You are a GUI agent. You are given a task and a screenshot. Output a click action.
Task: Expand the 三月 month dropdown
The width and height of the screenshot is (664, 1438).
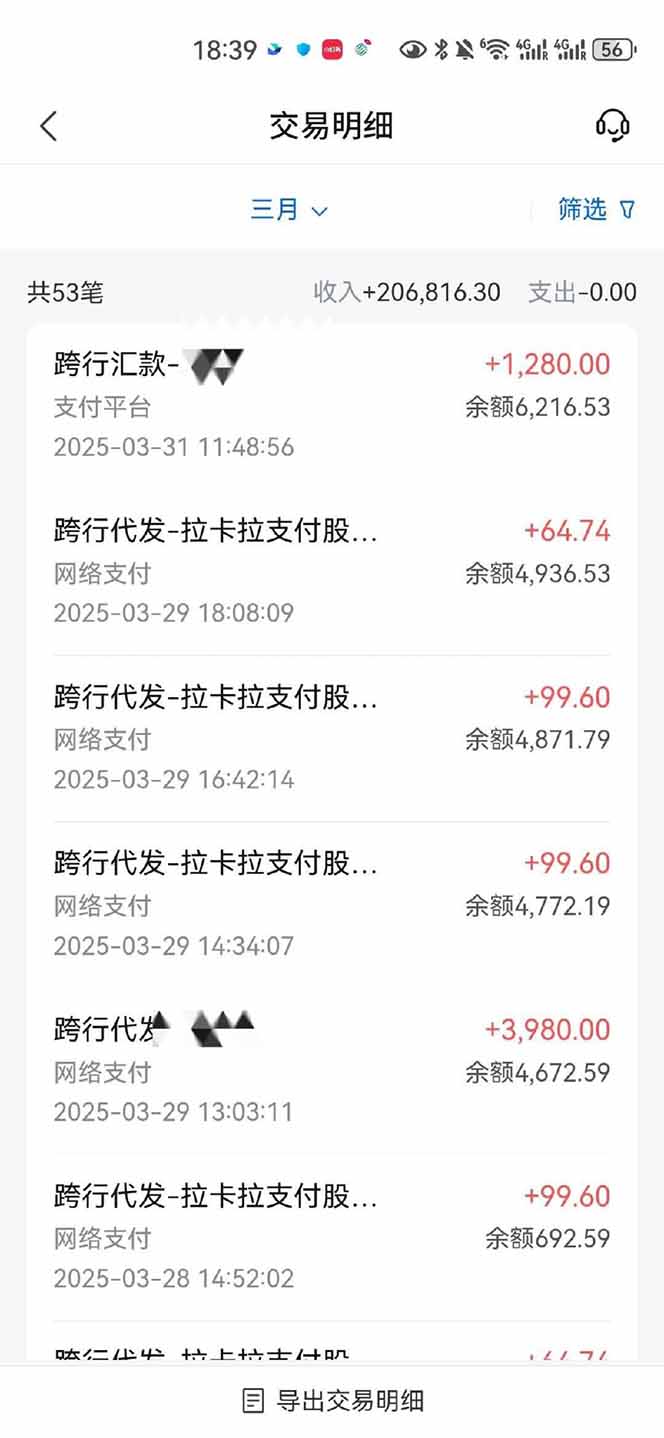289,210
